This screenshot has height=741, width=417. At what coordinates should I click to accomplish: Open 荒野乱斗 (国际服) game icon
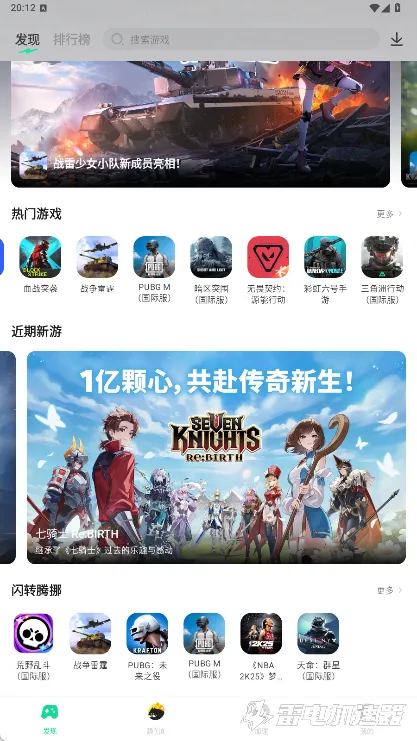pyautogui.click(x=33, y=634)
